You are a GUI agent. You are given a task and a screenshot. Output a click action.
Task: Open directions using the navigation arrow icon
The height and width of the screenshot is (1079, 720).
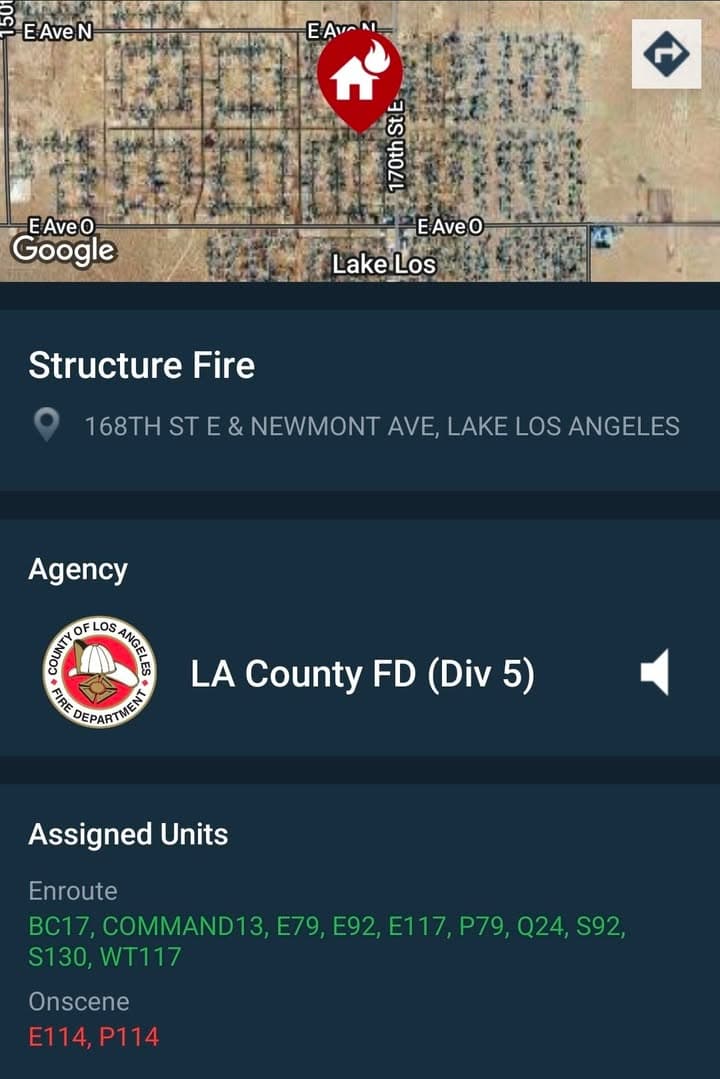tap(668, 53)
